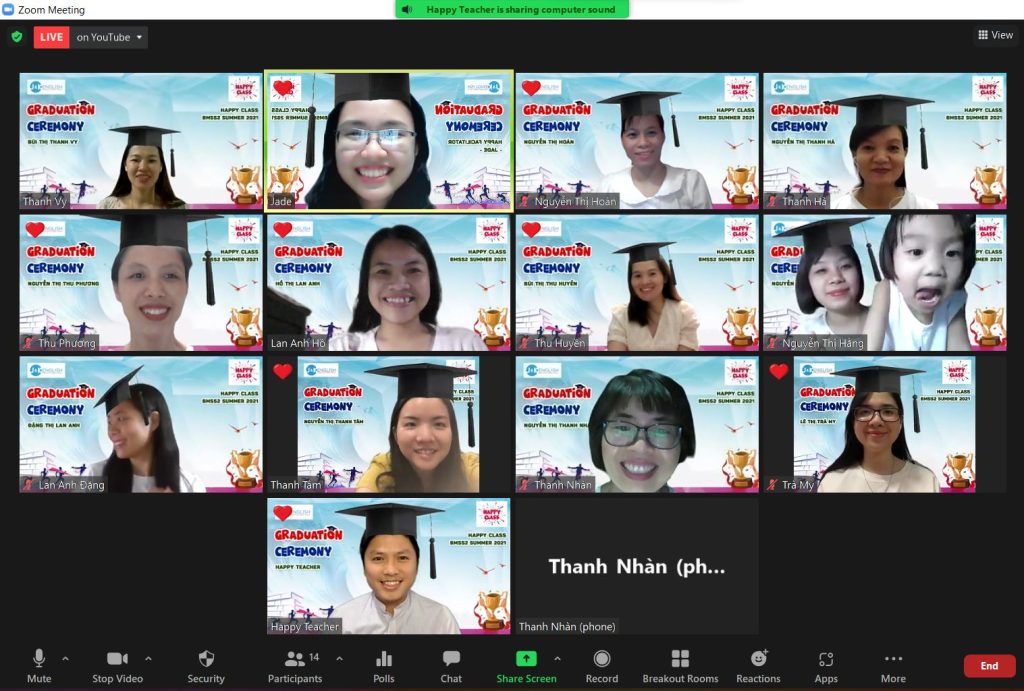
Task: Expand options next to Participants
Action: tap(339, 659)
